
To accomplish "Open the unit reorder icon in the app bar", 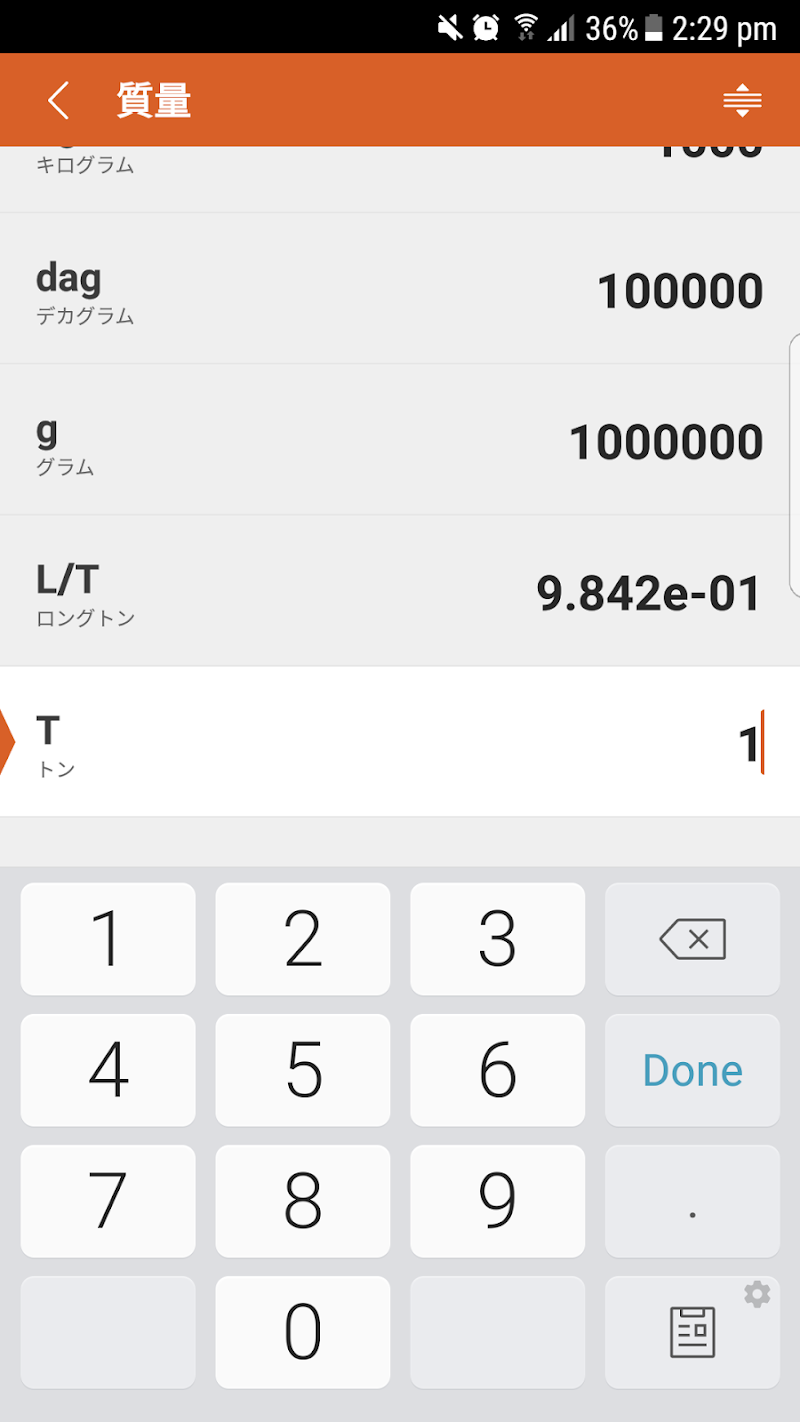I will (742, 101).
